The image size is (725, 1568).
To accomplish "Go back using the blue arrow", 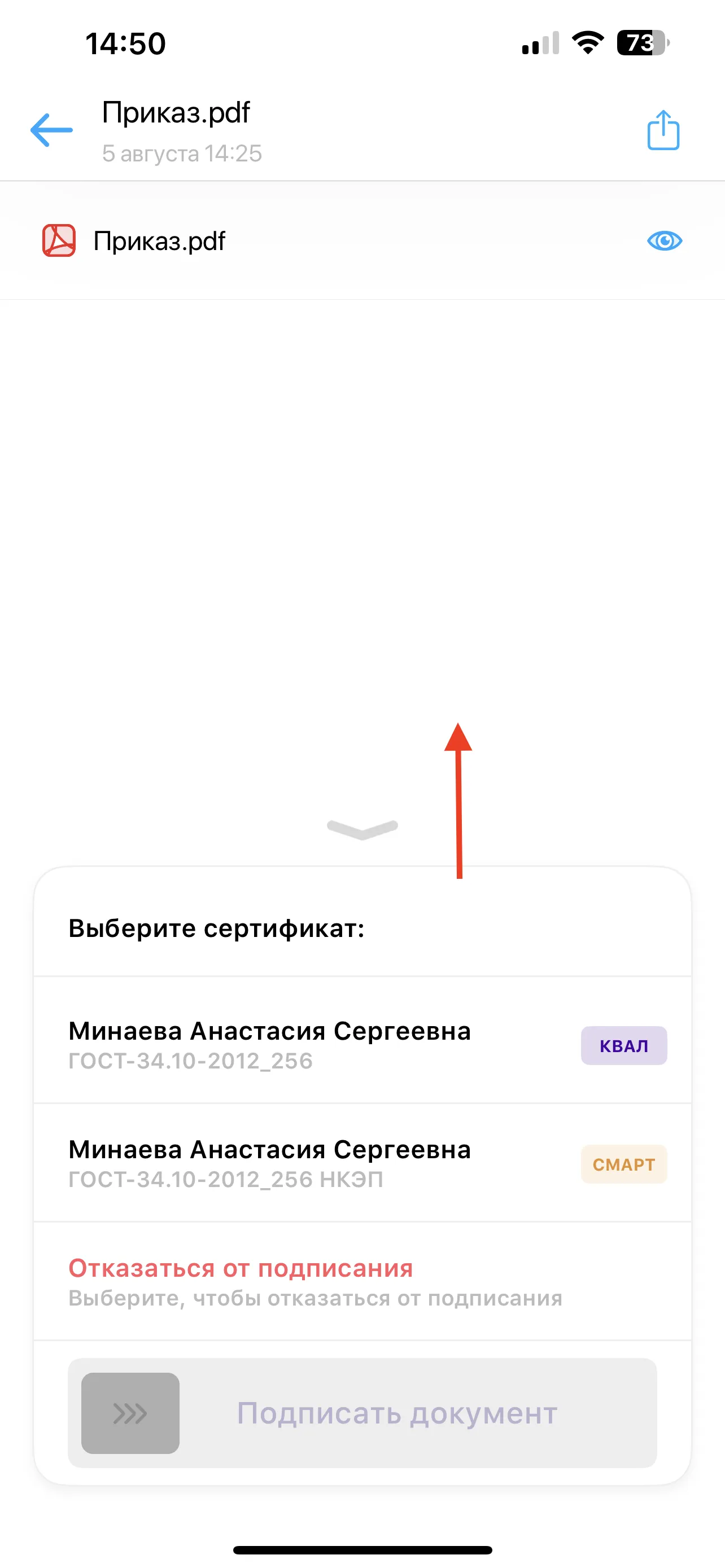I will [52, 130].
